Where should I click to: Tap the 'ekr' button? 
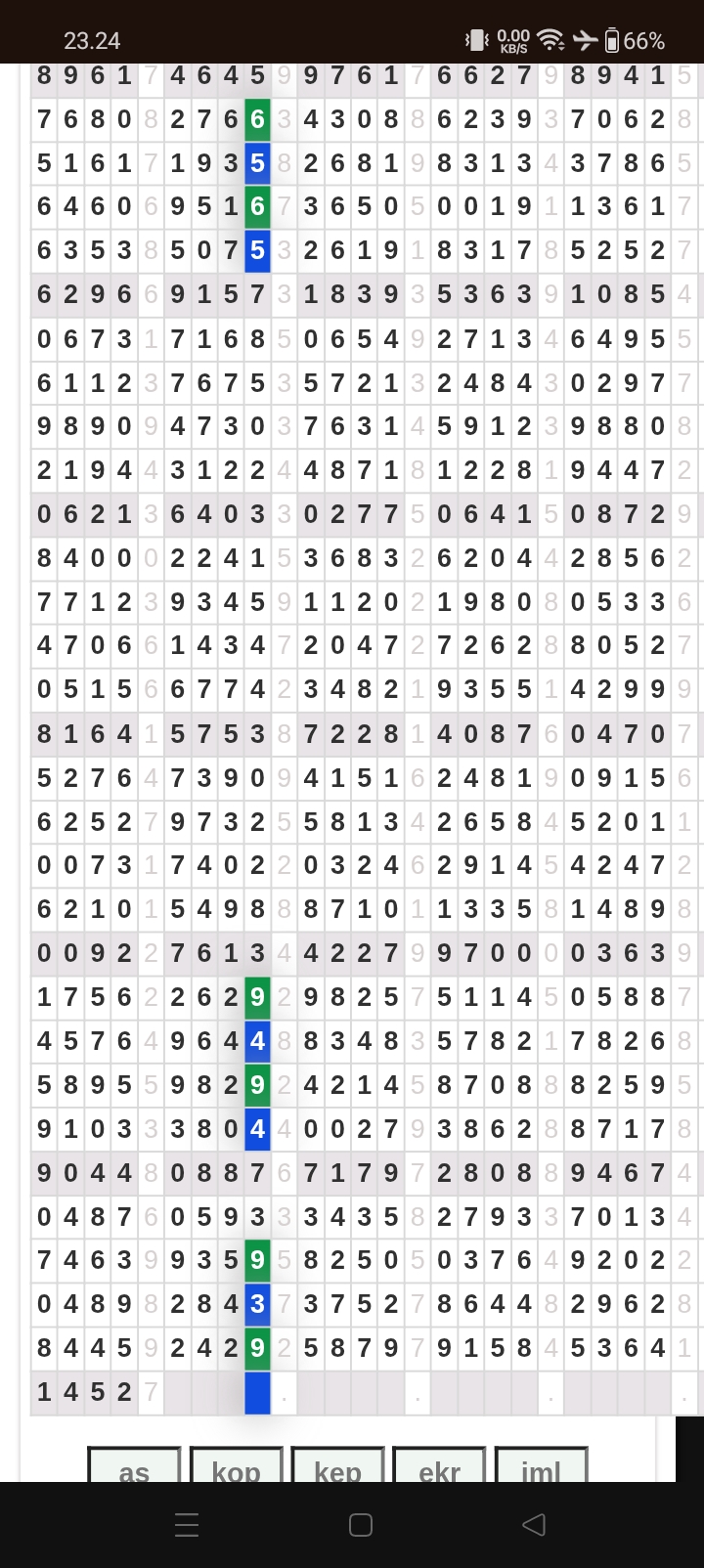coord(440,1467)
